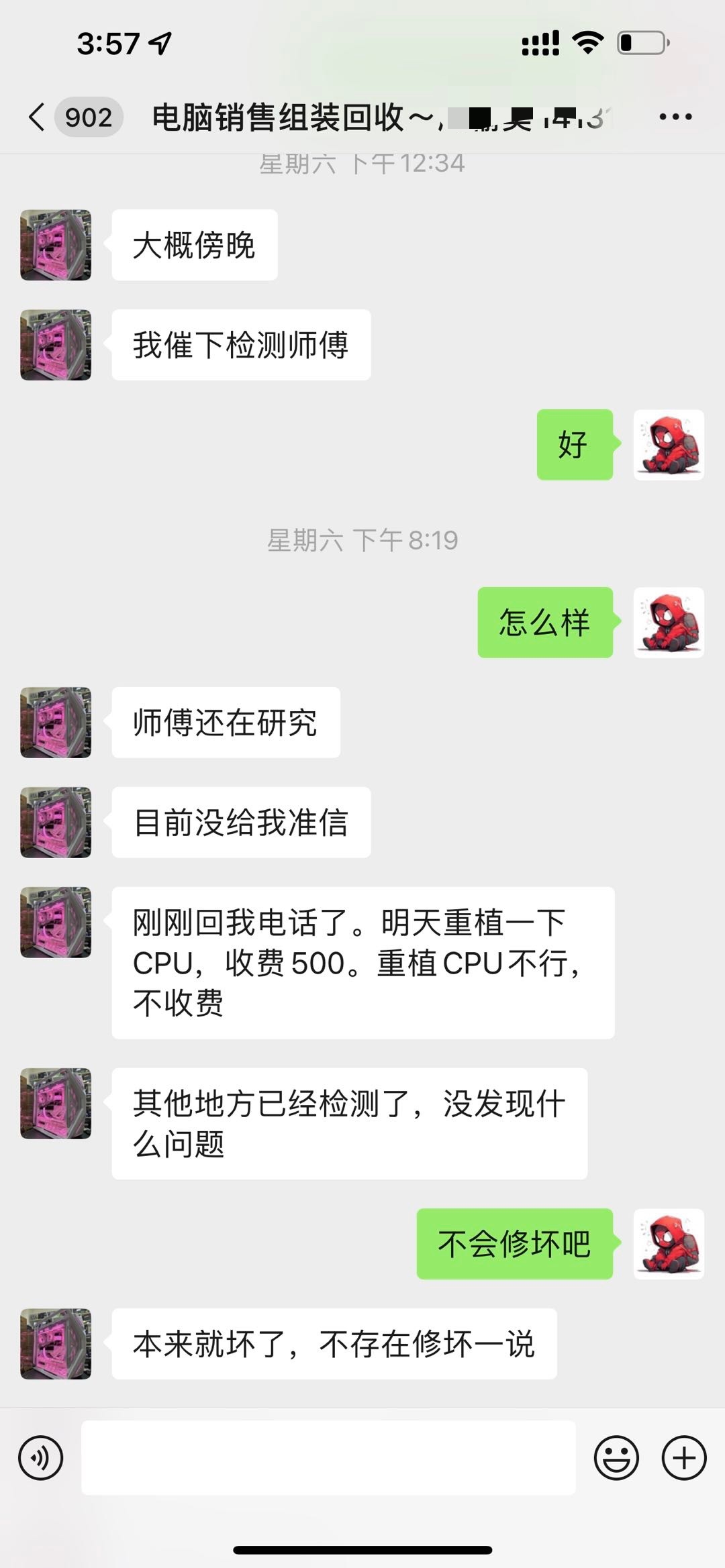The height and width of the screenshot is (1568, 725).
Task: Open the emoji sticker panel
Action: coord(616,1457)
